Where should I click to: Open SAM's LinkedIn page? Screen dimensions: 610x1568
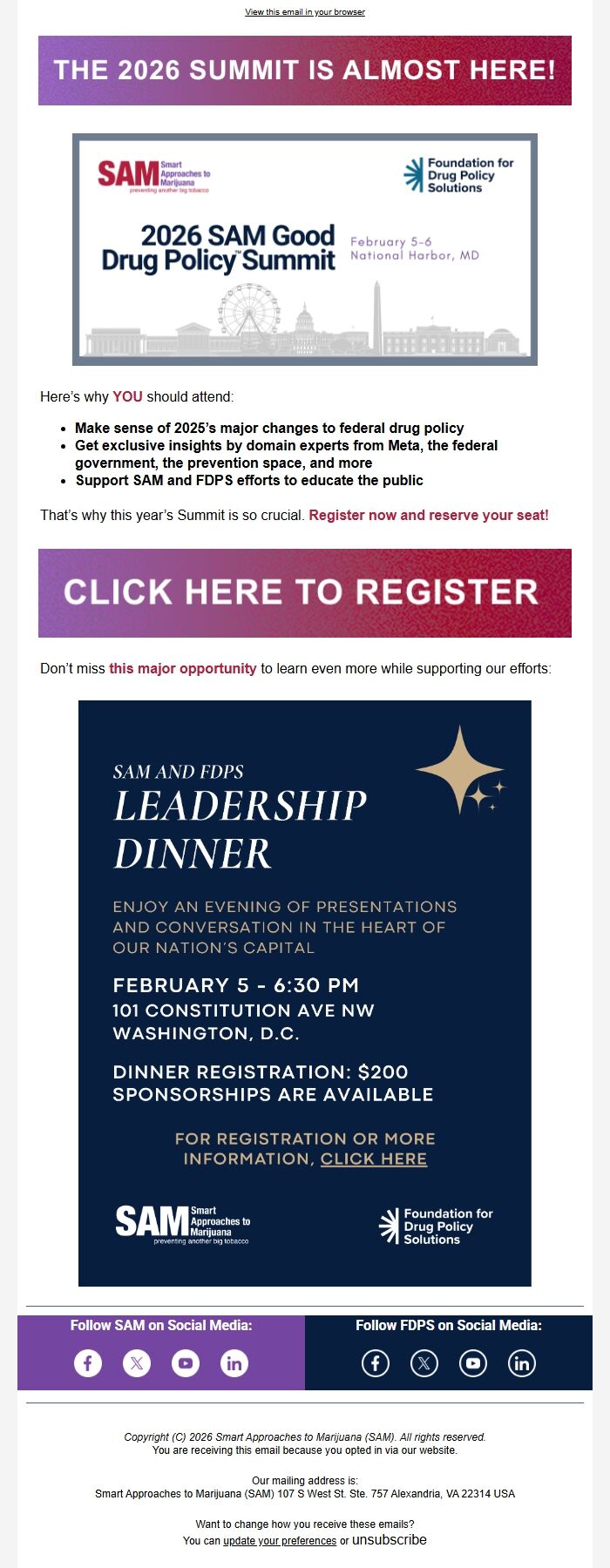click(234, 1363)
